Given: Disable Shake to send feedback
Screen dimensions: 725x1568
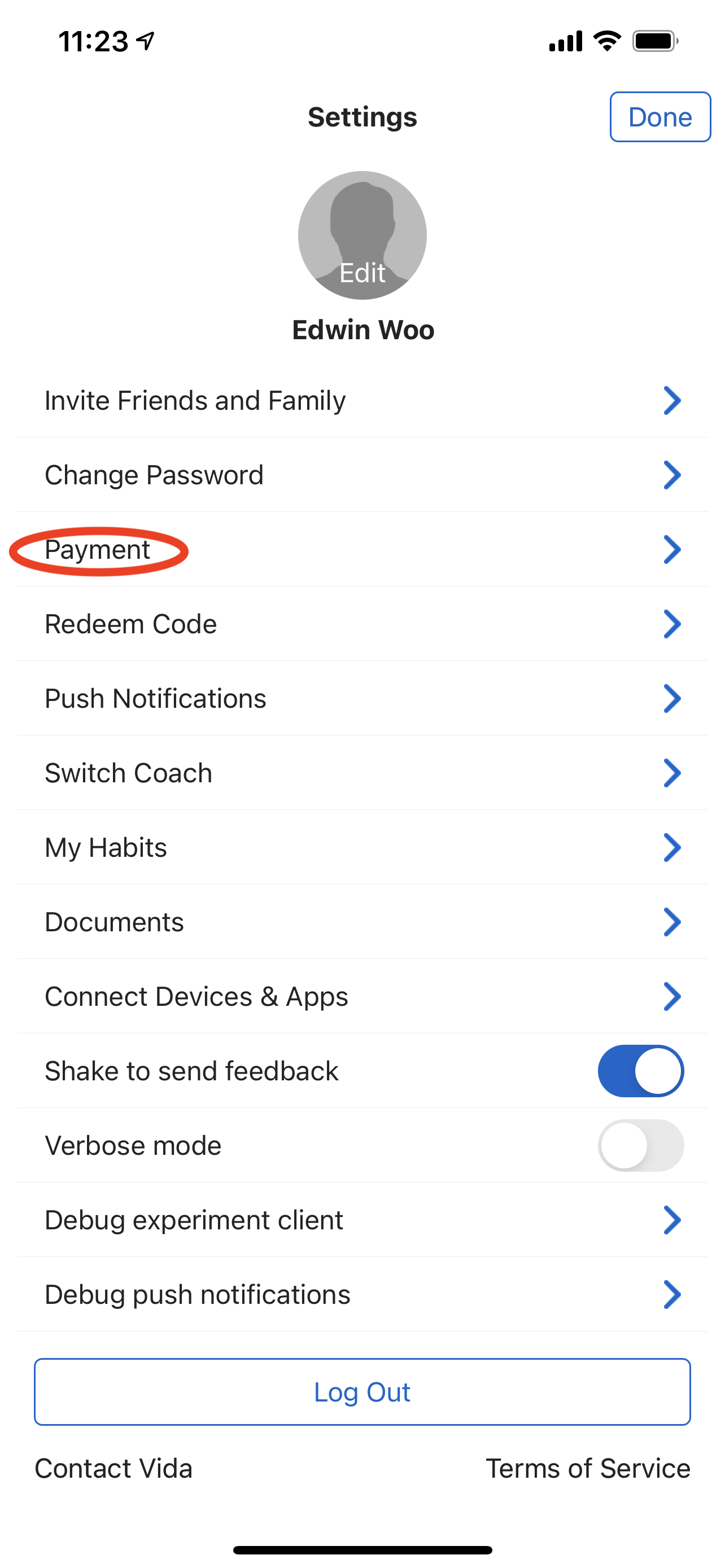Looking at the screenshot, I should coord(640,1071).
